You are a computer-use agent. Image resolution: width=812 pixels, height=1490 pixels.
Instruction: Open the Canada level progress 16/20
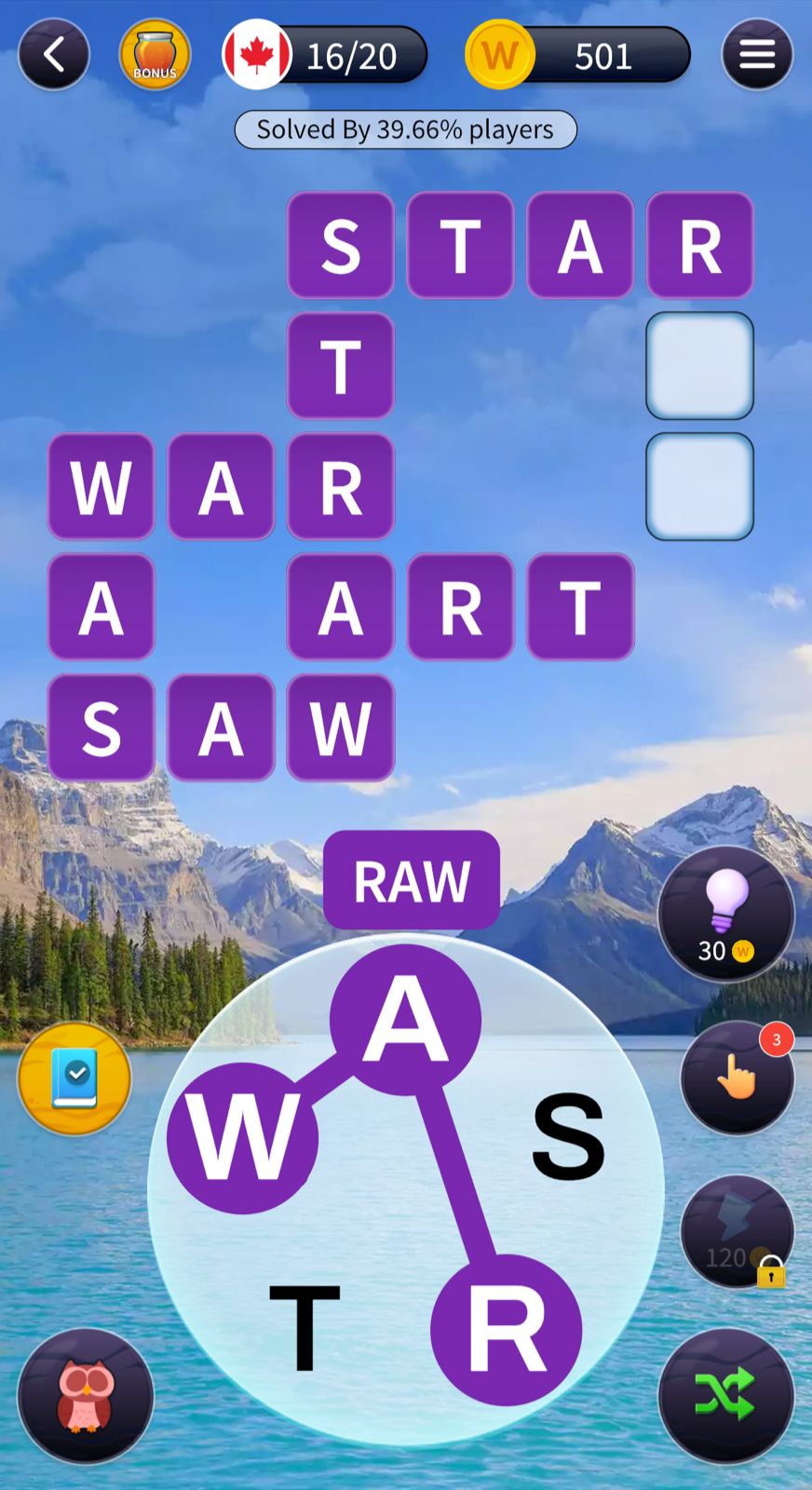(x=324, y=56)
